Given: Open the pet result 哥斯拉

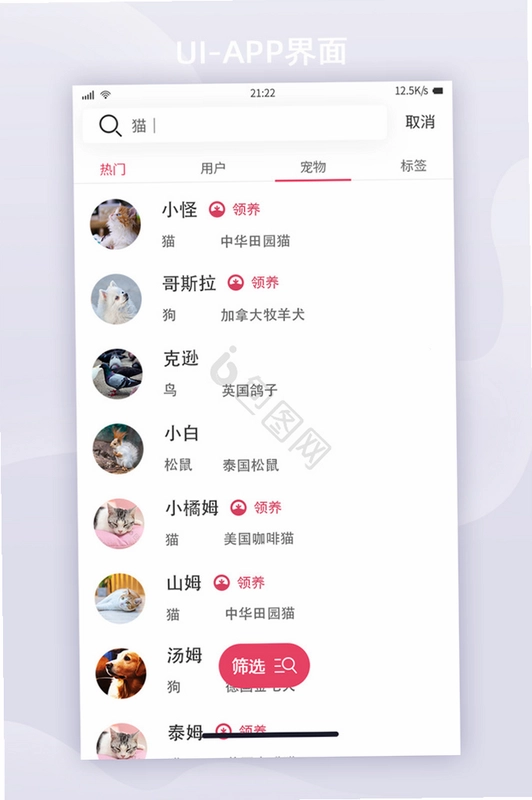Looking at the screenshot, I should pyautogui.click(x=265, y=299).
